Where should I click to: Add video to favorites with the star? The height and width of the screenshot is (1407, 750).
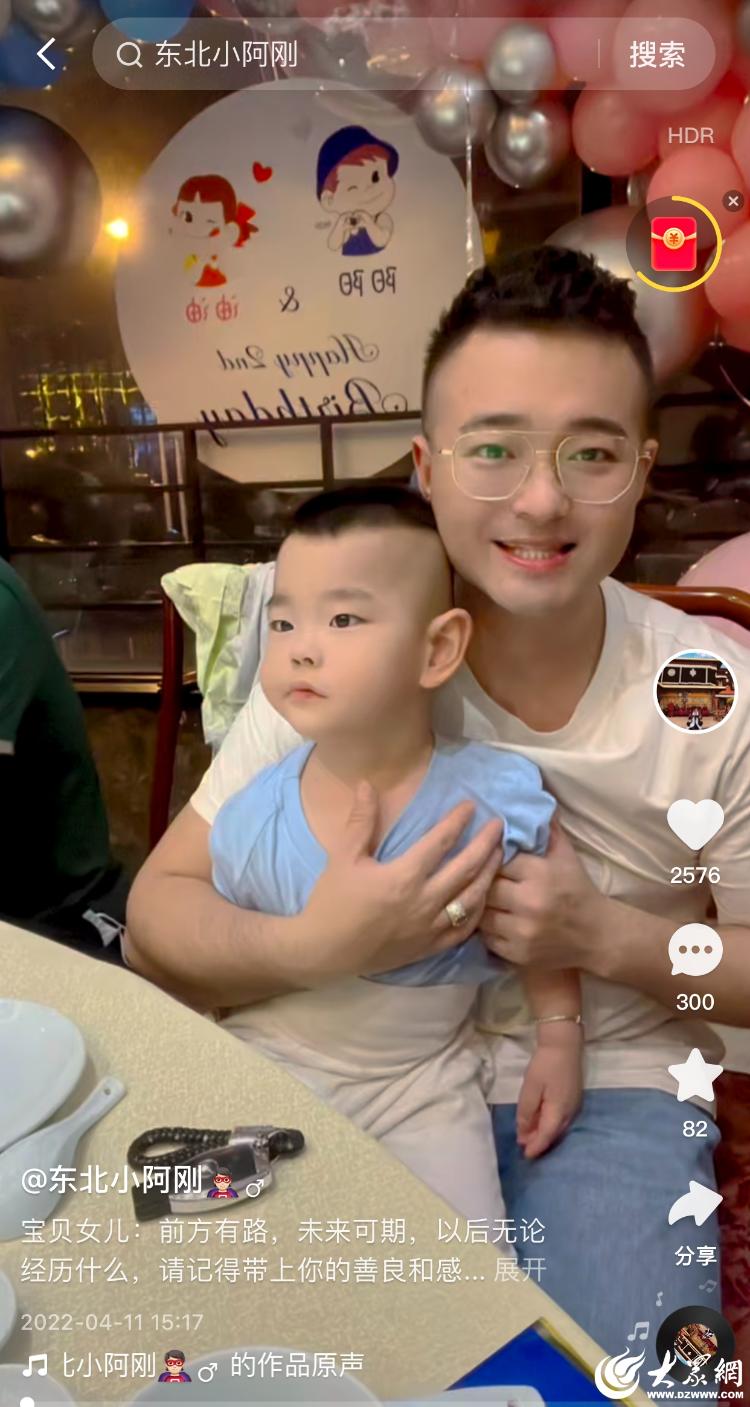695,1076
